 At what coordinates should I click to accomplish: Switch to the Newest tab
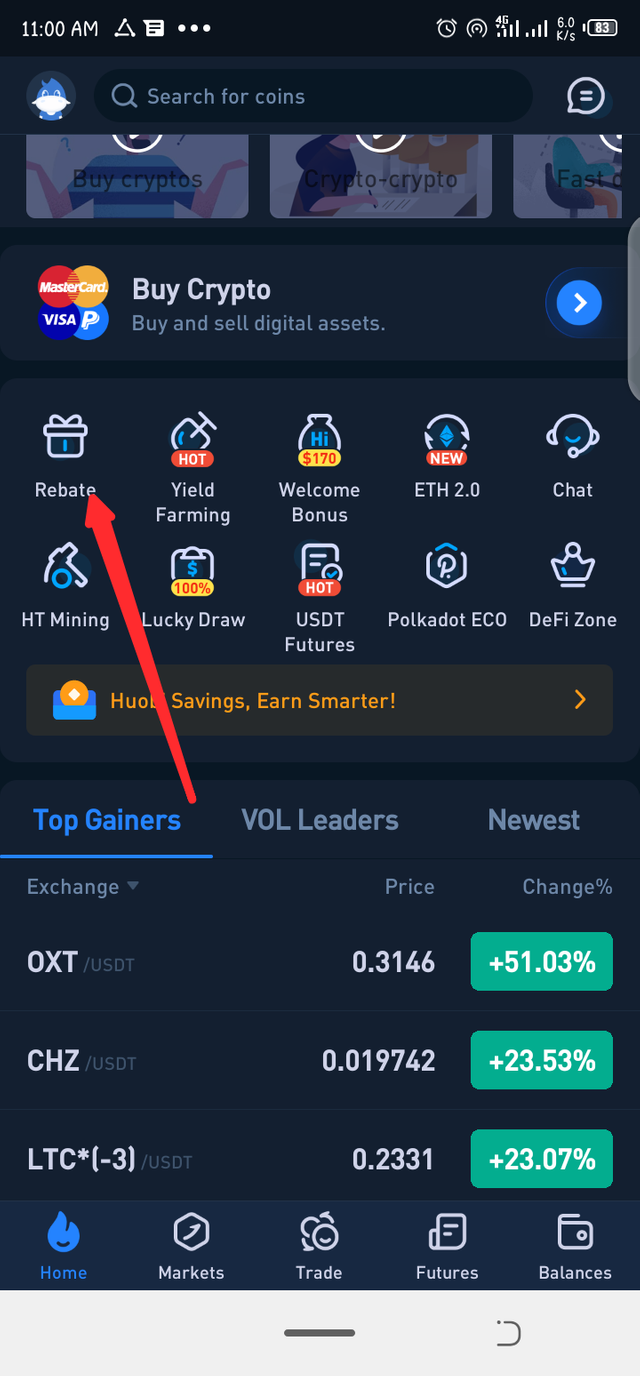533,820
